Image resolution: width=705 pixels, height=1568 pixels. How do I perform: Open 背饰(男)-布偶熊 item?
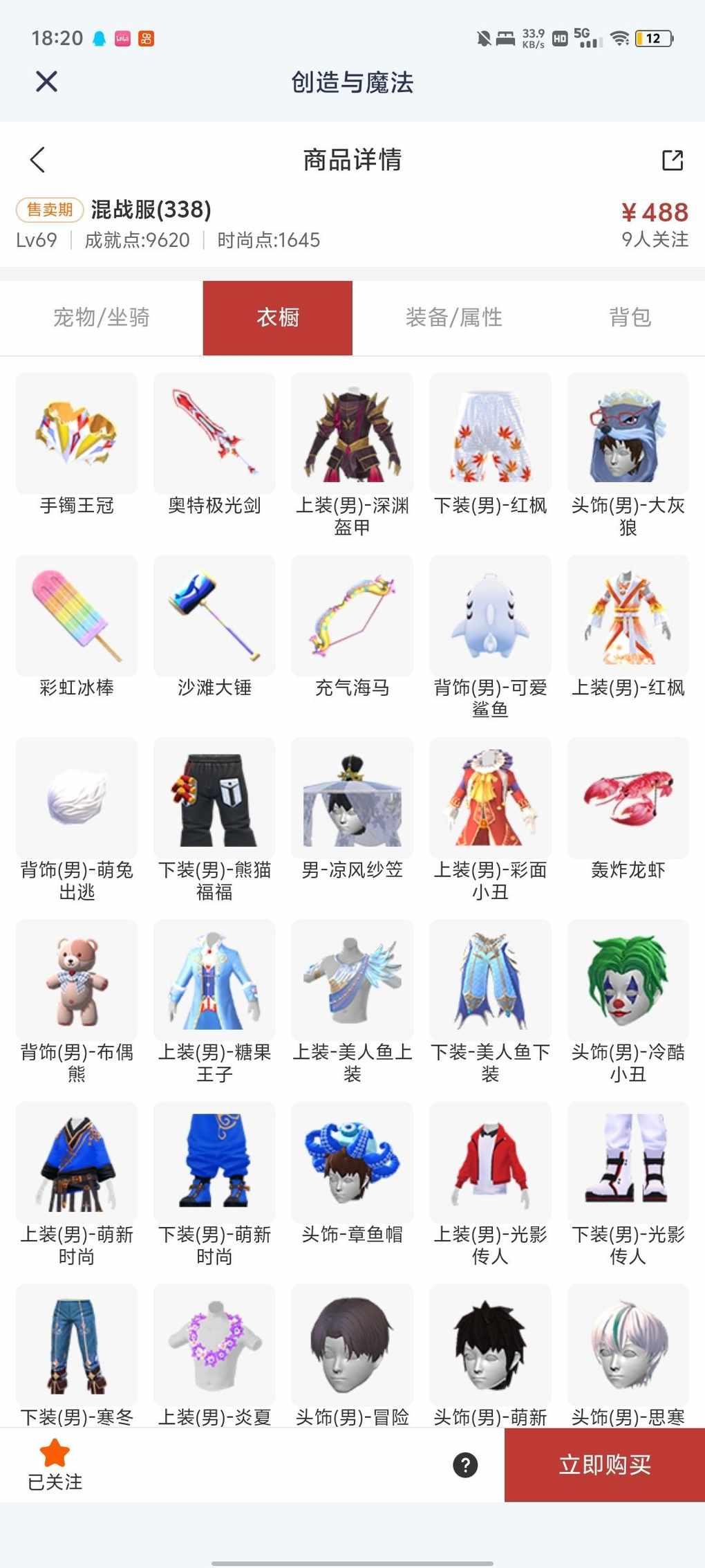[77, 1002]
